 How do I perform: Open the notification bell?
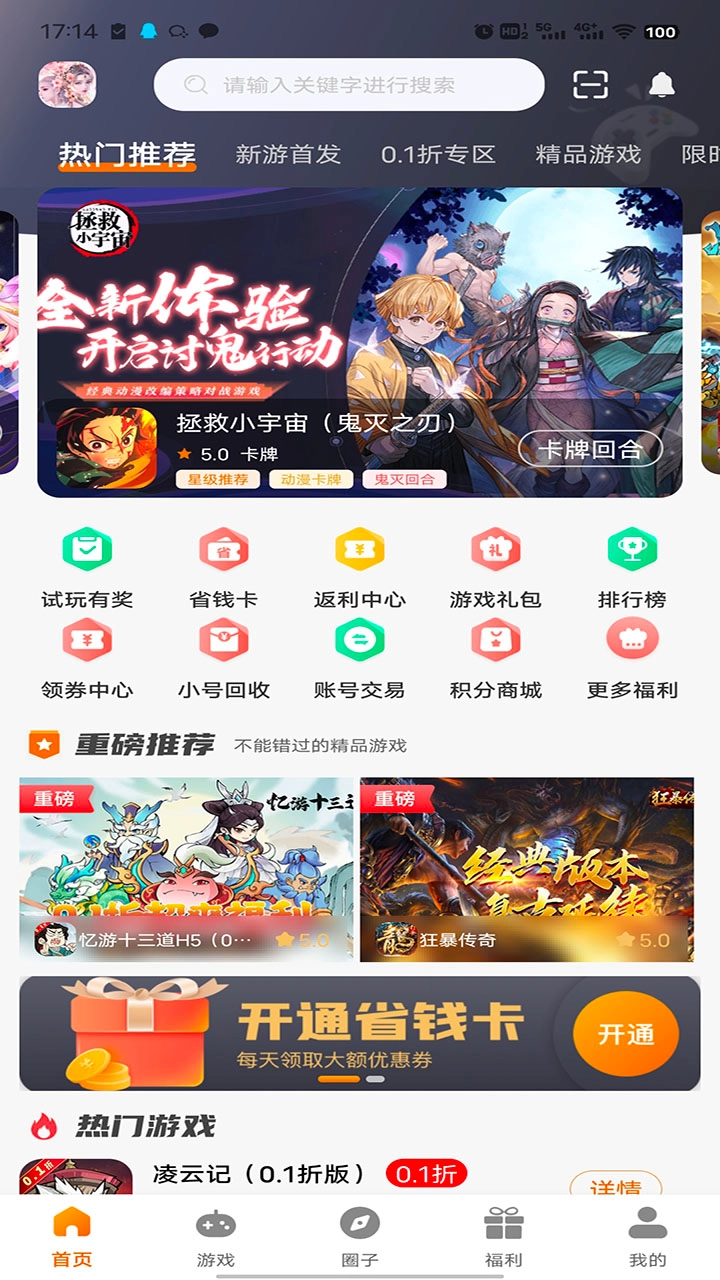pos(661,85)
